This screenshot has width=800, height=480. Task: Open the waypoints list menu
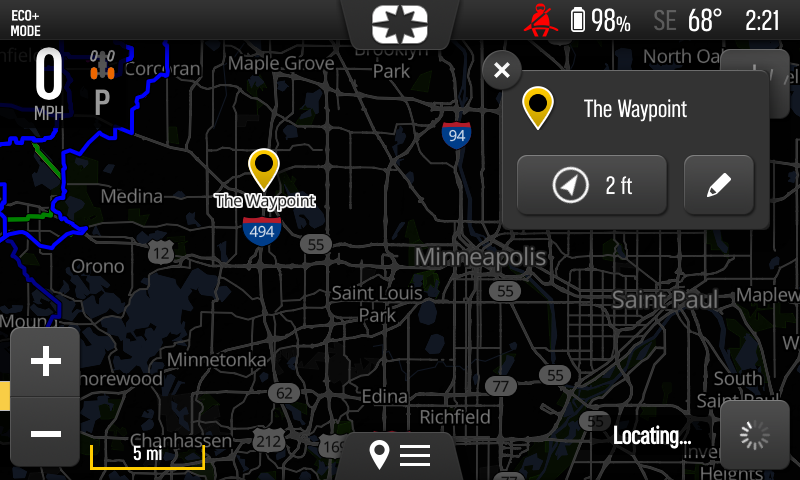click(x=399, y=456)
